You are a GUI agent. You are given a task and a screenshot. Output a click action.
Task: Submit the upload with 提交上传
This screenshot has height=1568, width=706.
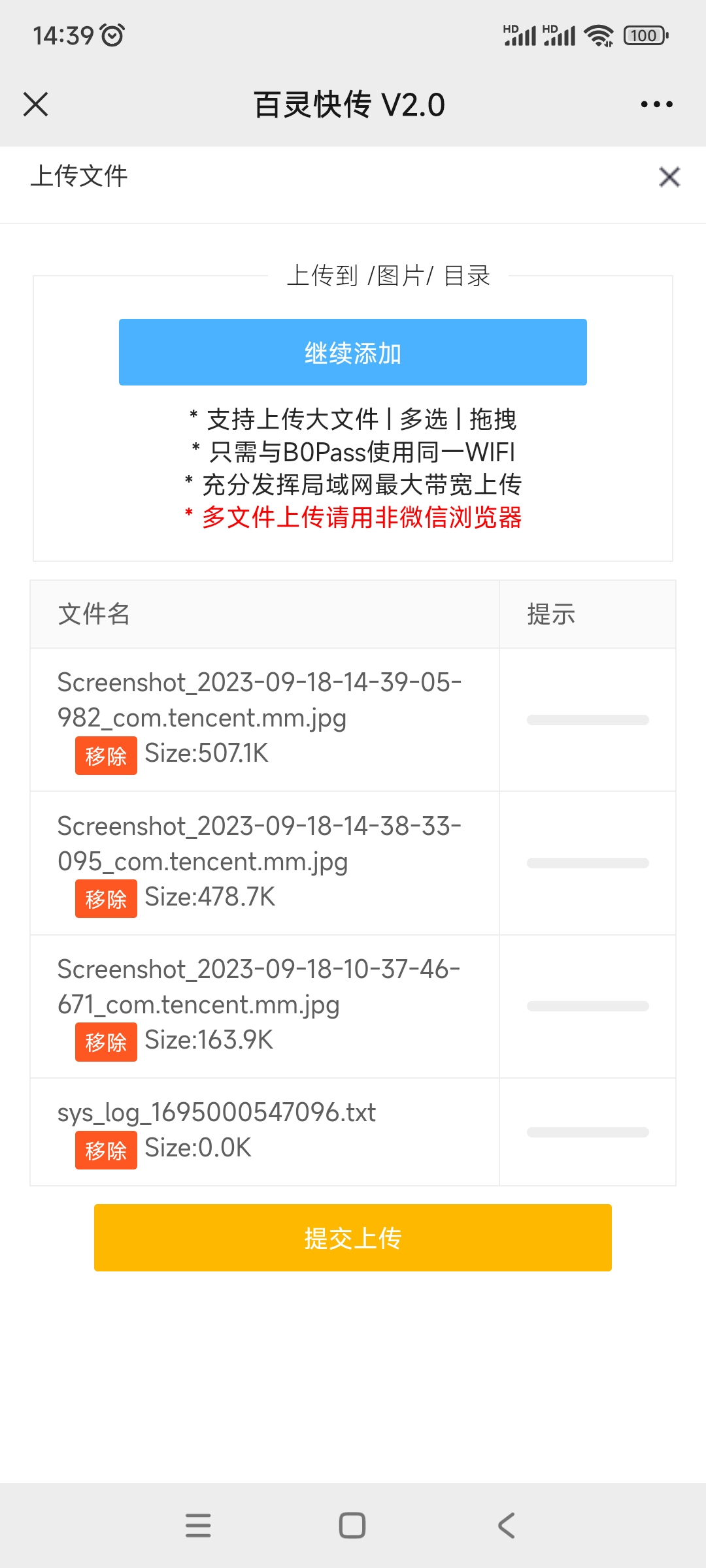[352, 1237]
